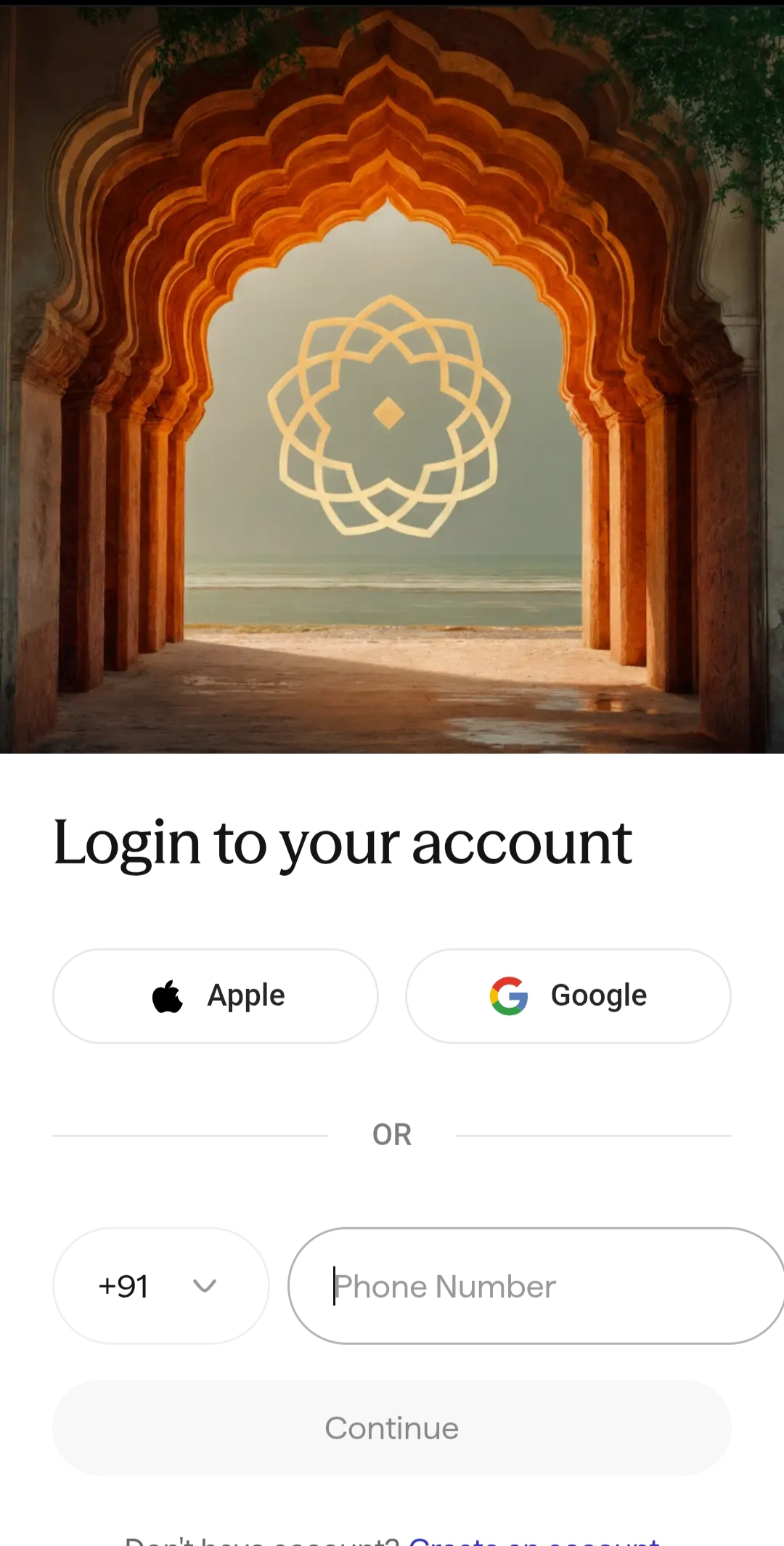Image resolution: width=784 pixels, height=1546 pixels.
Task: Open the Create an account link
Action: [x=534, y=1540]
